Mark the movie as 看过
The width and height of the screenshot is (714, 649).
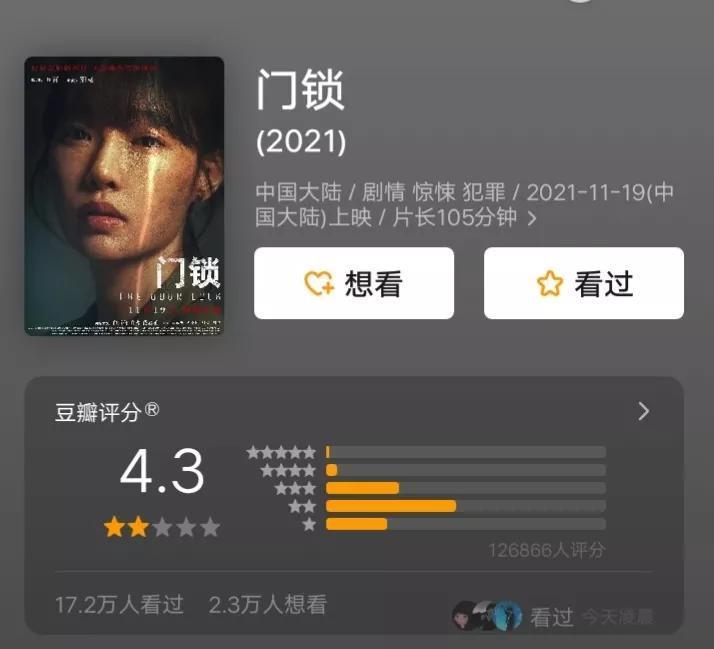coord(584,283)
